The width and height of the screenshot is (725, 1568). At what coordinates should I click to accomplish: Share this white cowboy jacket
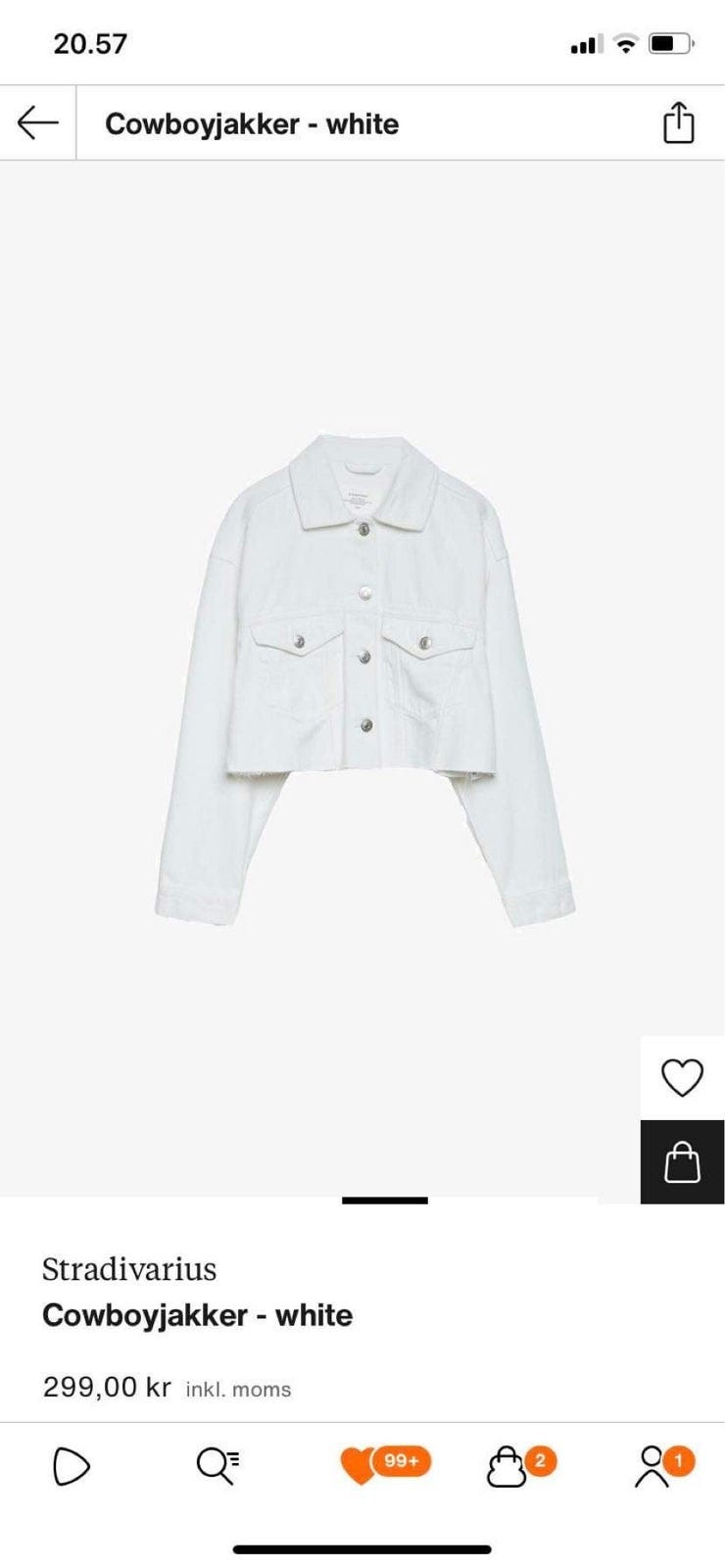pos(678,123)
